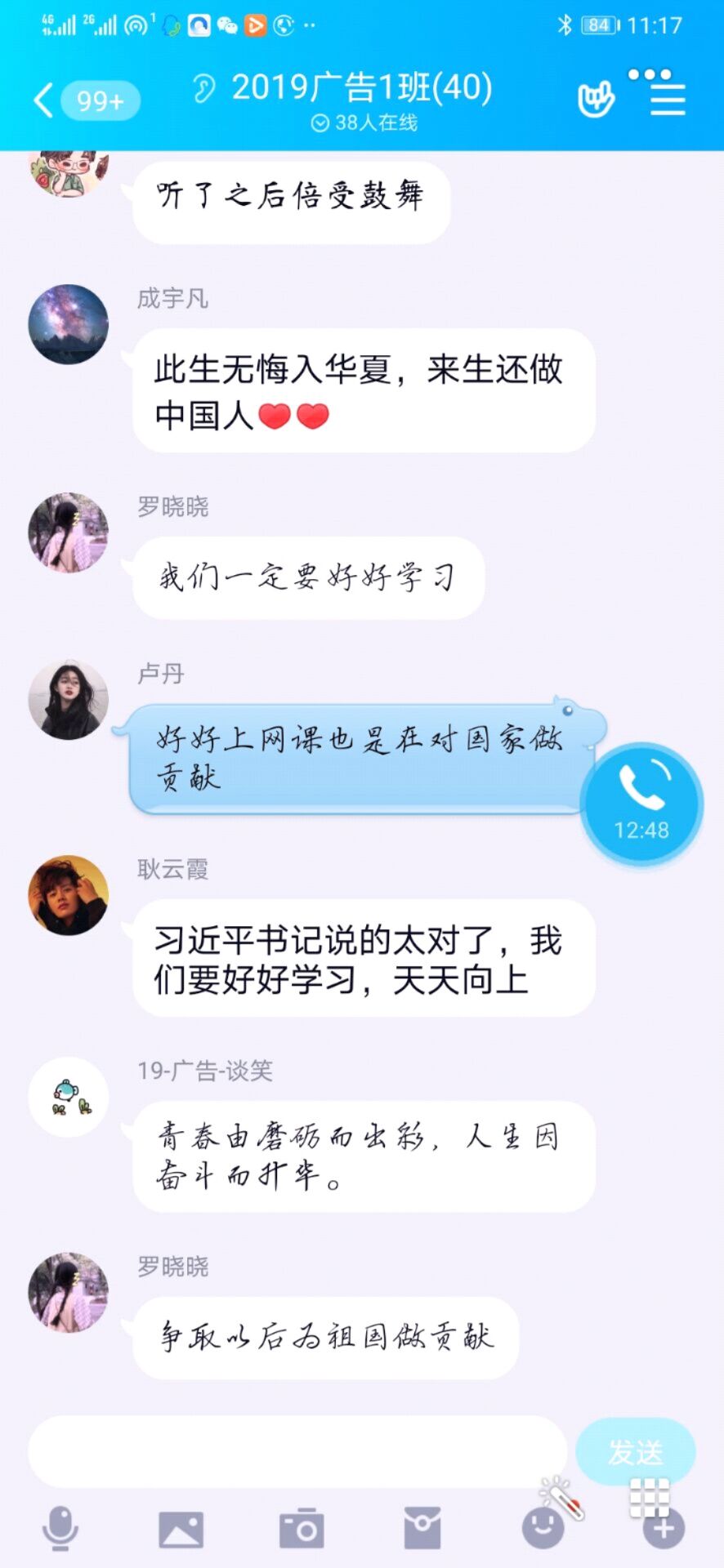Viewport: 724px width, 1568px height.
Task: Open the photo gallery picker
Action: 181,1528
